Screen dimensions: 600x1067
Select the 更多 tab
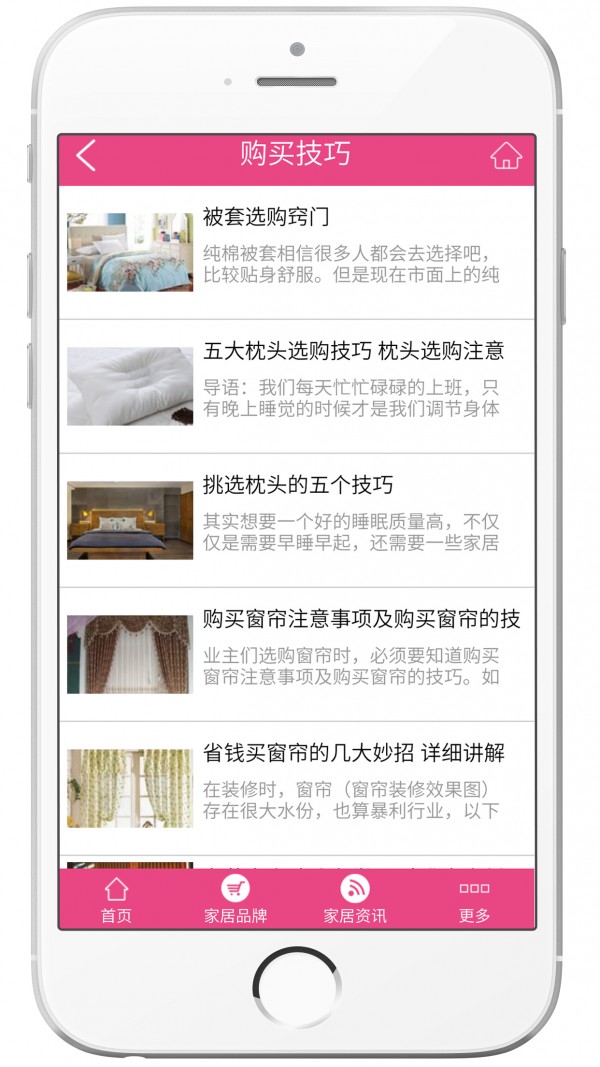click(x=474, y=900)
